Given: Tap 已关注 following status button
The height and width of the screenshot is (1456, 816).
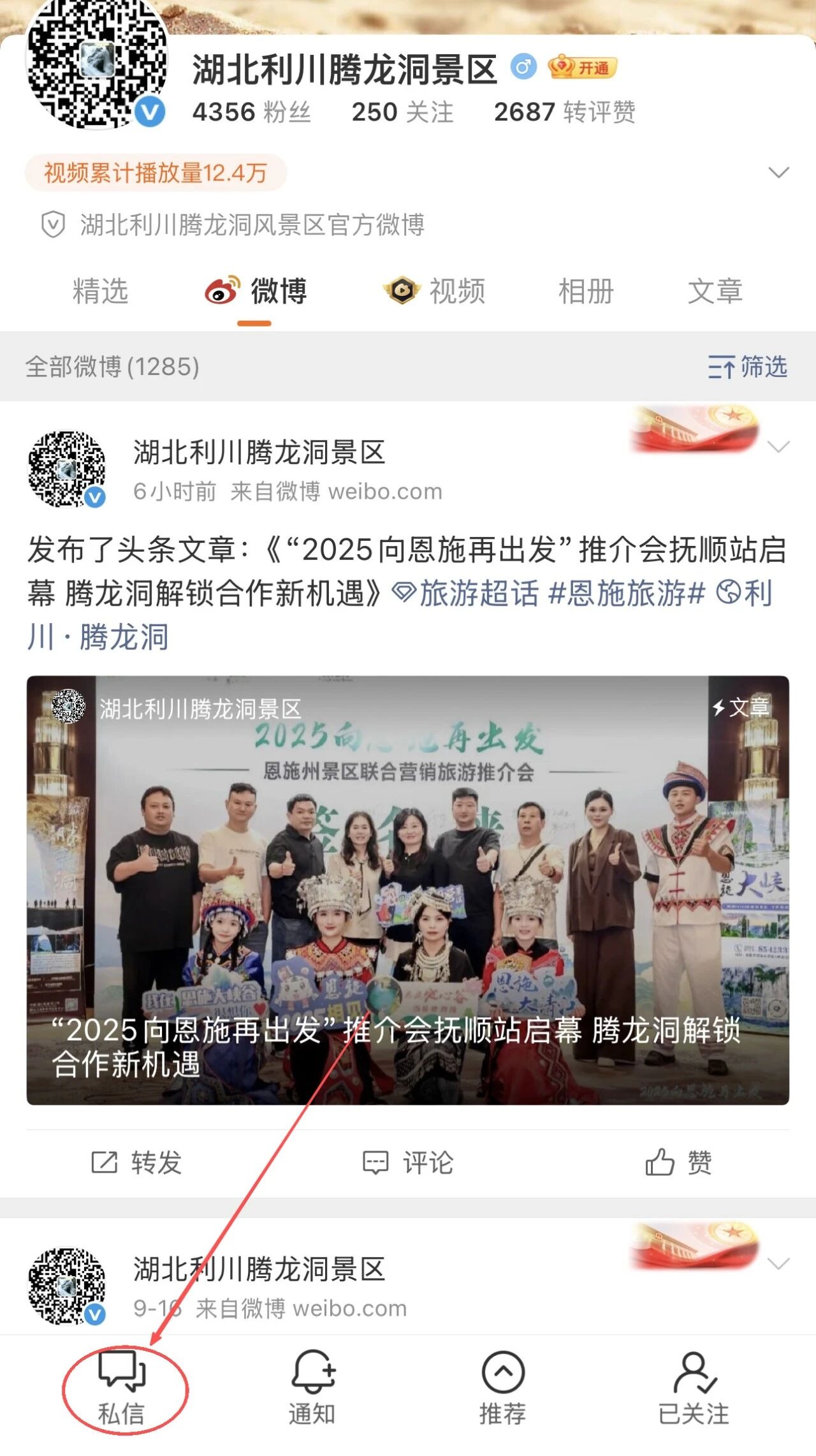Looking at the screenshot, I should pos(694,1389).
